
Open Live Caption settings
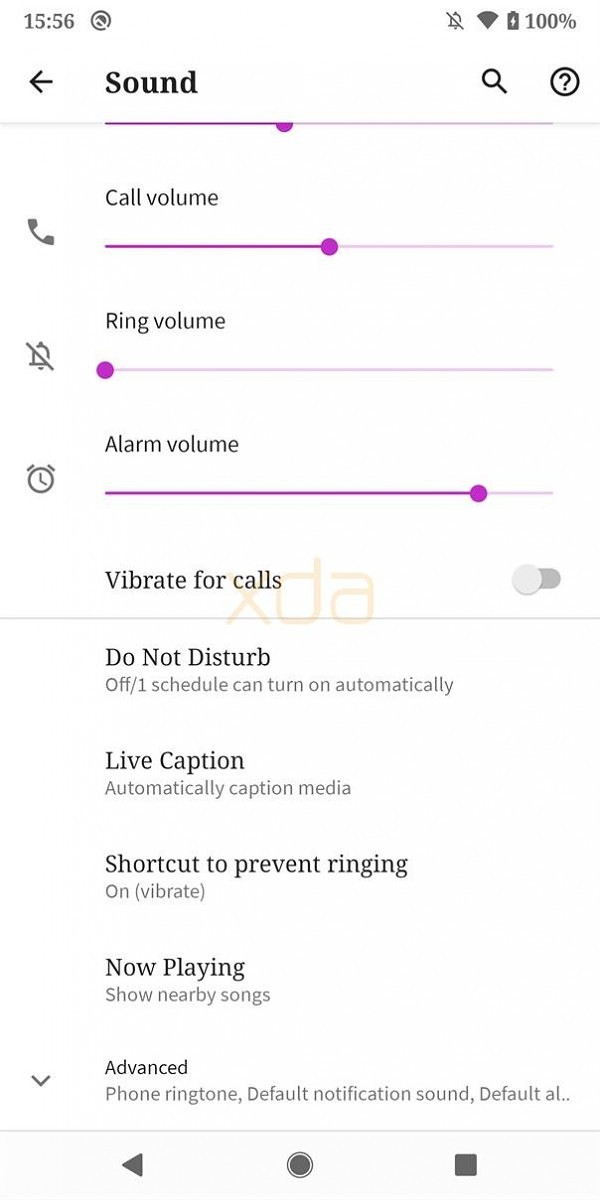click(300, 773)
